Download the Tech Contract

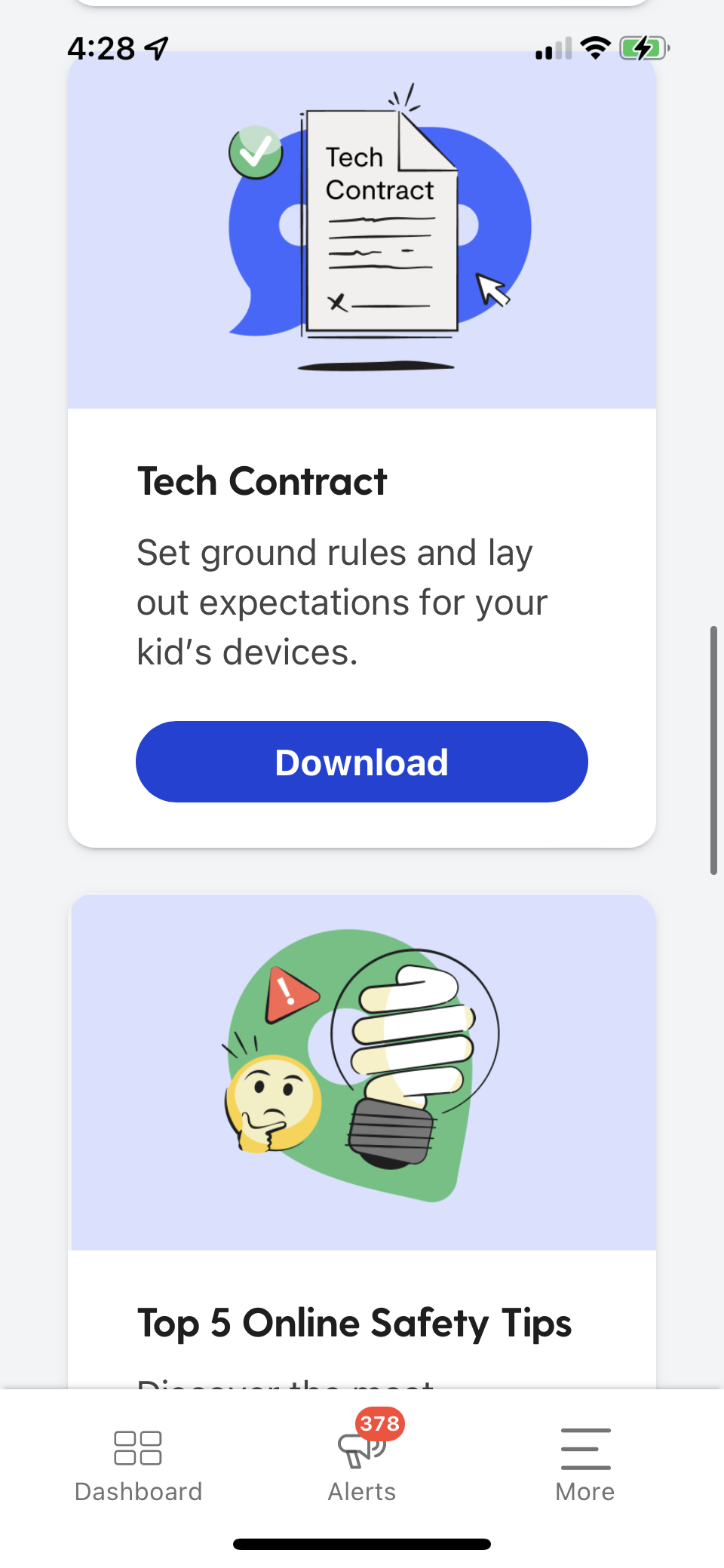coord(361,762)
